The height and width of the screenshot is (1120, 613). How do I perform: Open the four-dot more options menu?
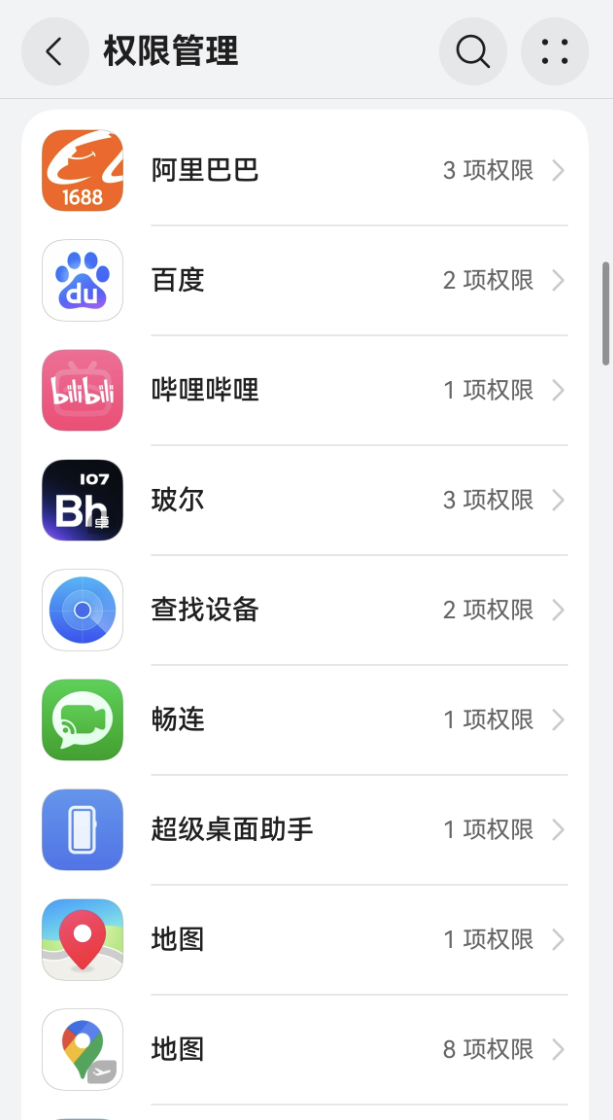pyautogui.click(x=555, y=52)
